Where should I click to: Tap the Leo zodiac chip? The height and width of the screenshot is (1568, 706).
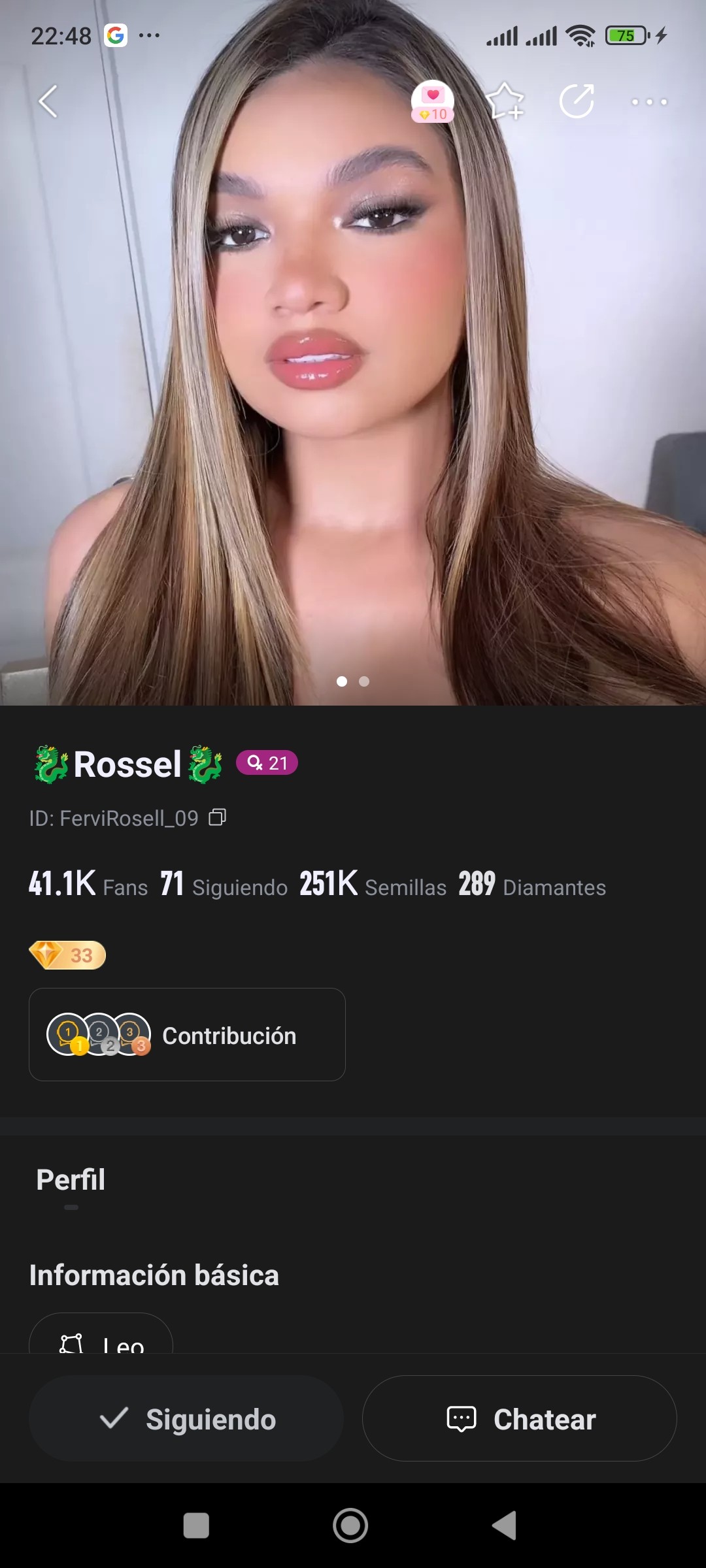pyautogui.click(x=101, y=1339)
